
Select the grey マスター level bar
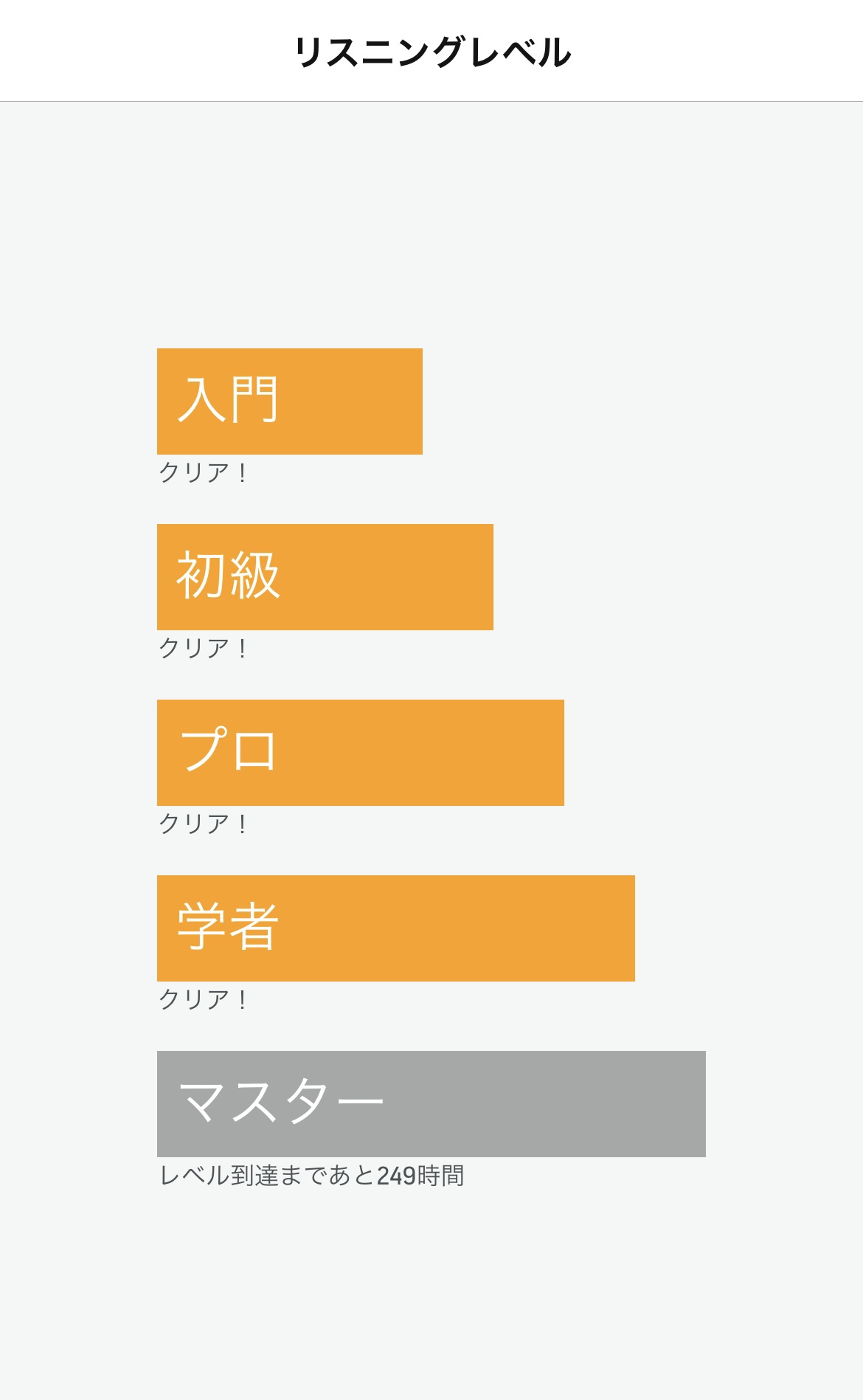(x=431, y=1104)
